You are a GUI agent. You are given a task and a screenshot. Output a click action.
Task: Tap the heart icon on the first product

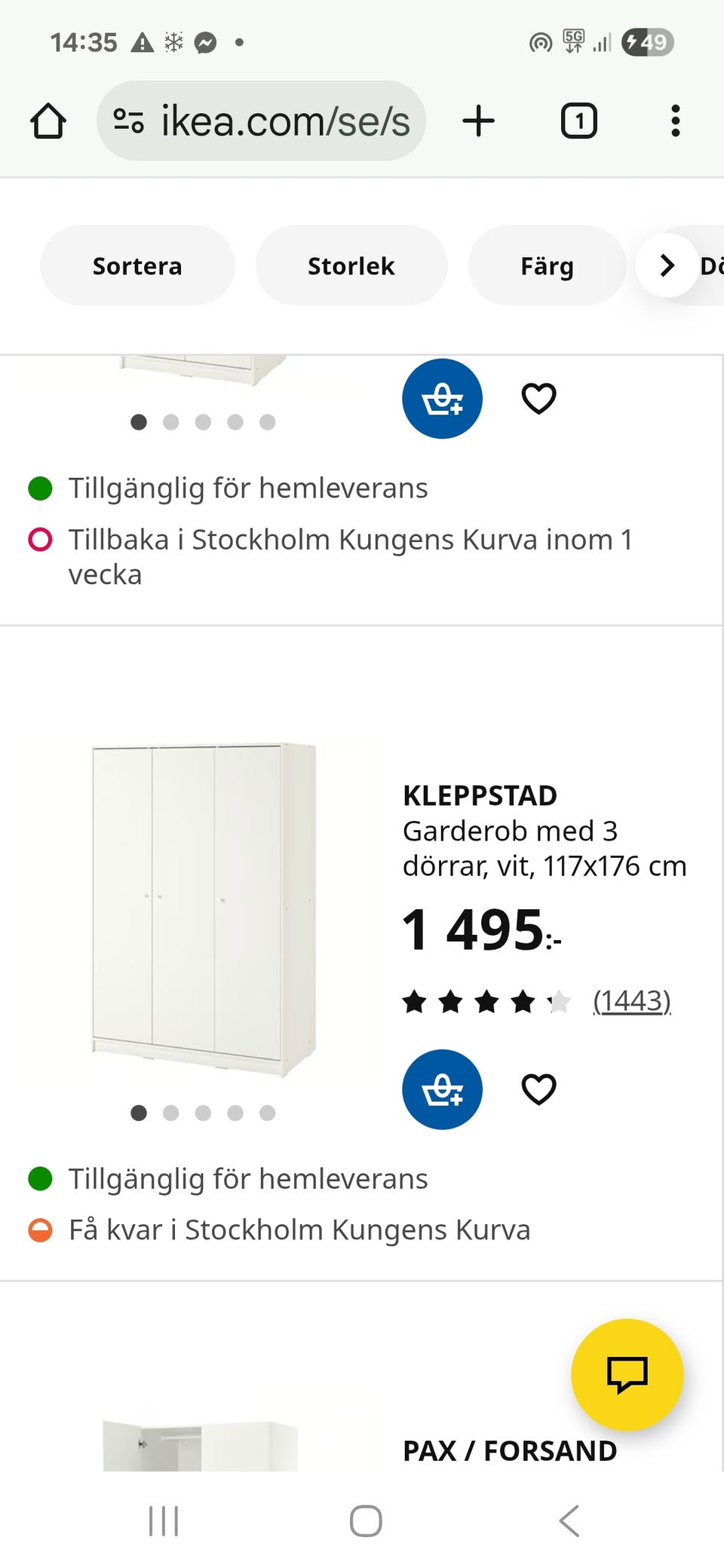538,399
